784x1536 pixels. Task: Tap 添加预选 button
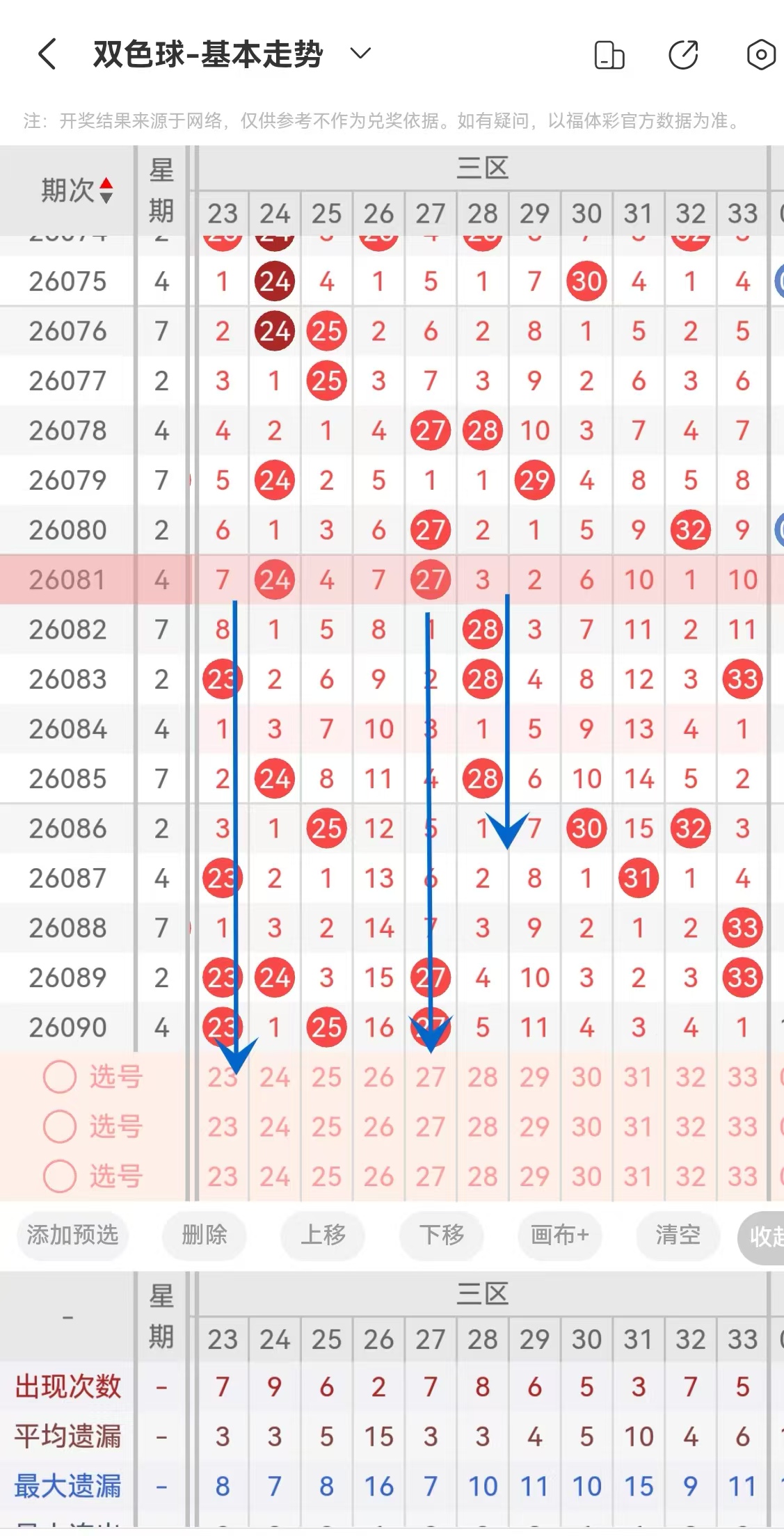click(73, 1235)
